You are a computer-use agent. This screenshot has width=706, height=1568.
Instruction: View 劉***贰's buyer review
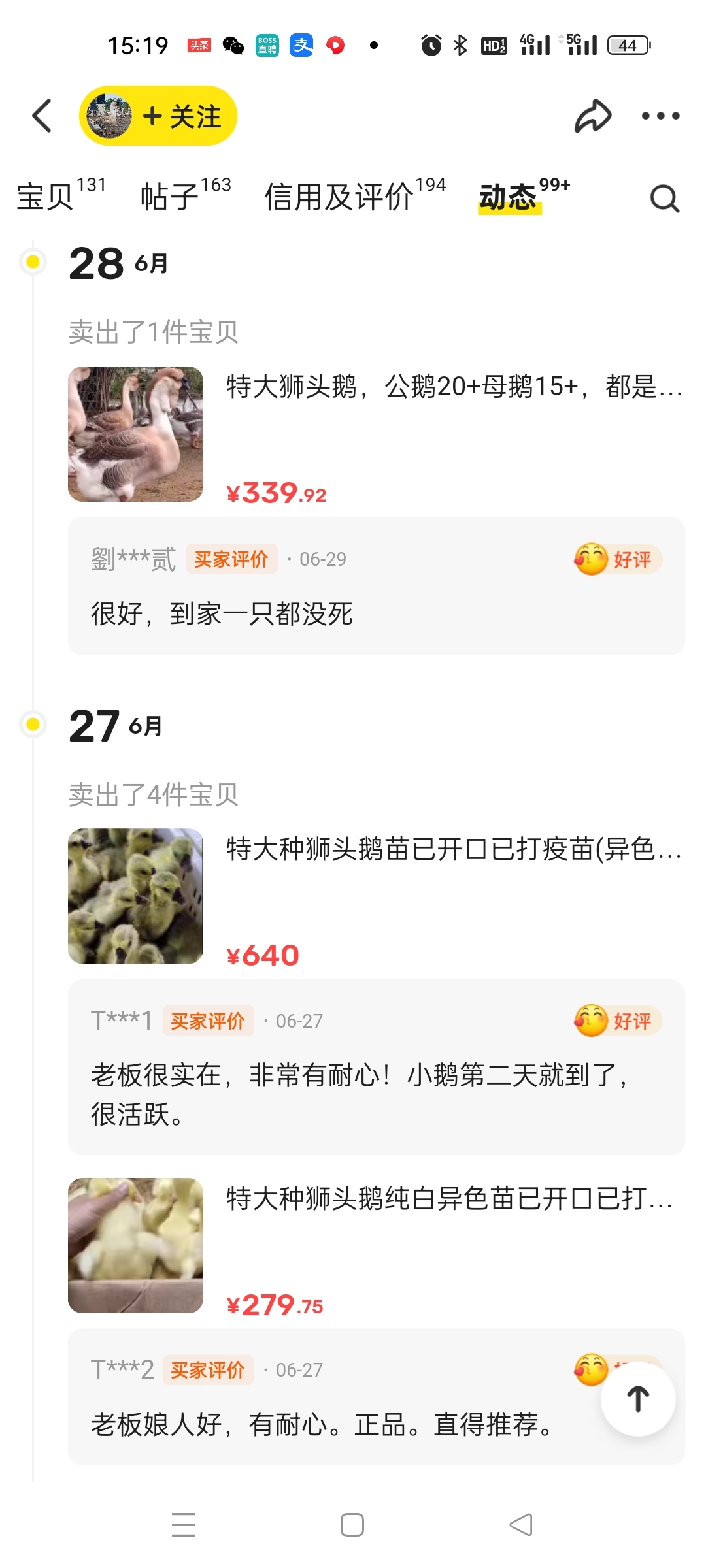(376, 586)
